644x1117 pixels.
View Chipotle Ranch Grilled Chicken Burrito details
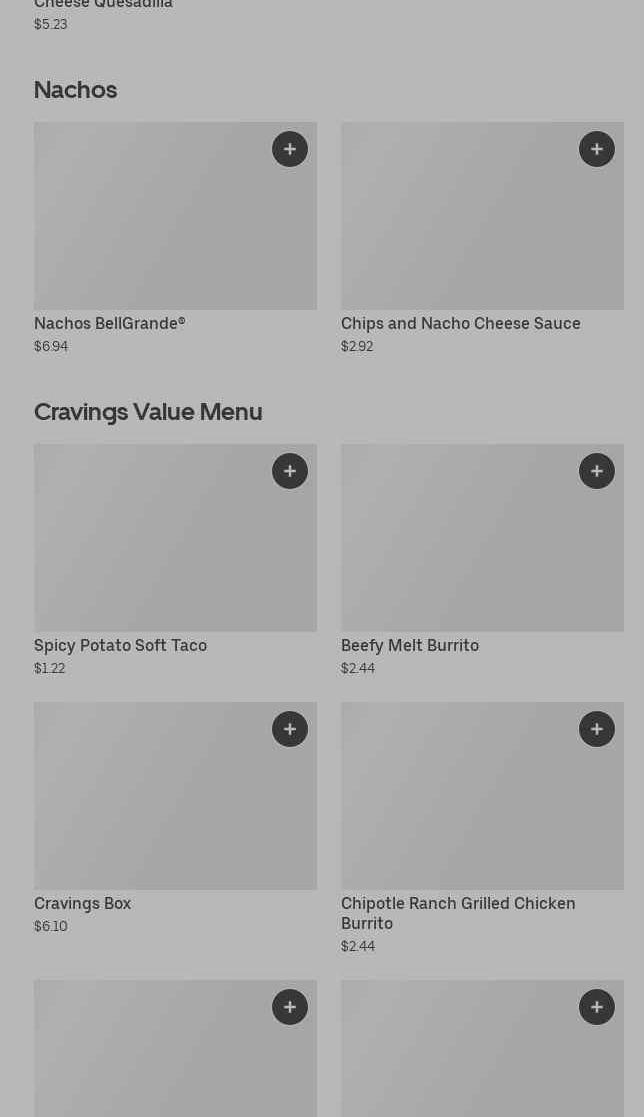pyautogui.click(x=482, y=828)
